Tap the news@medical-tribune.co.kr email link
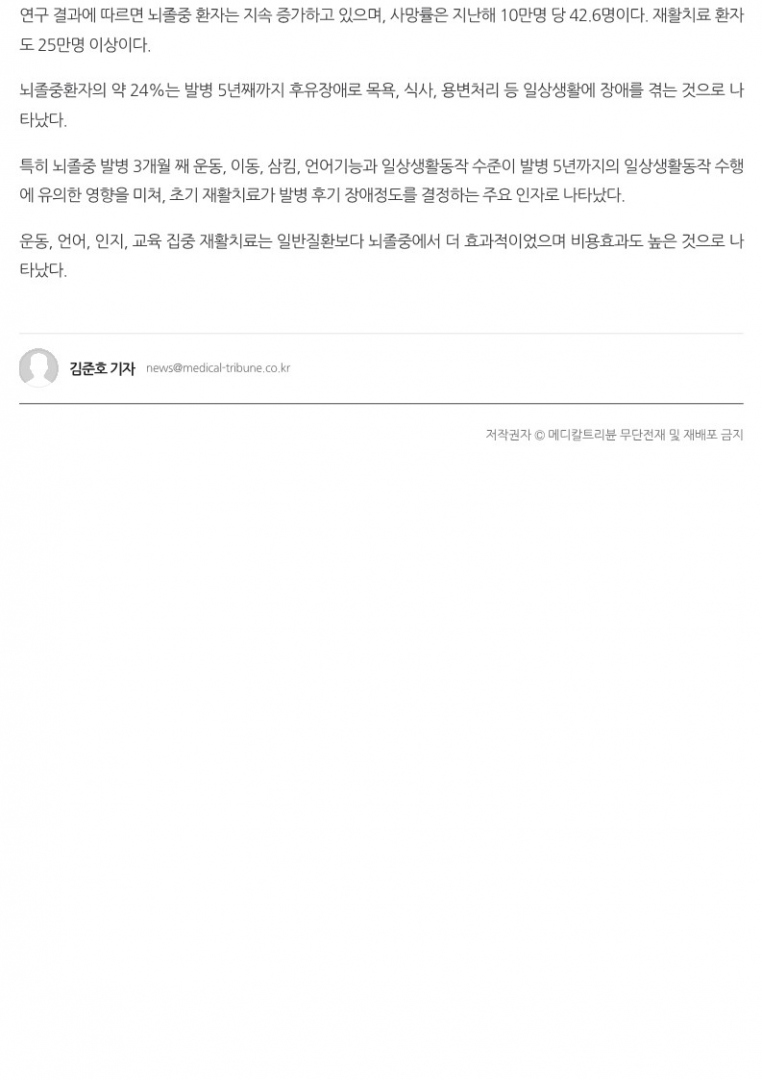Viewport: 762px width, 1080px height. 218,368
